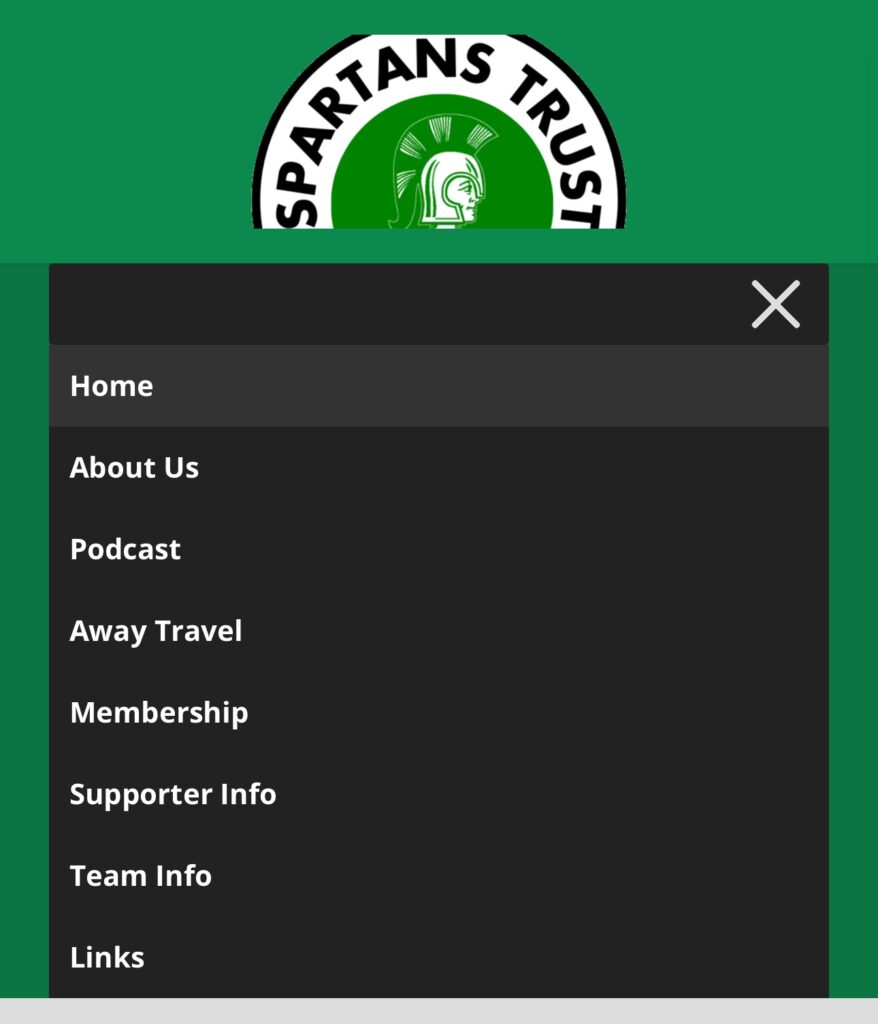
Task: Open the About Us page
Action: coord(135,468)
